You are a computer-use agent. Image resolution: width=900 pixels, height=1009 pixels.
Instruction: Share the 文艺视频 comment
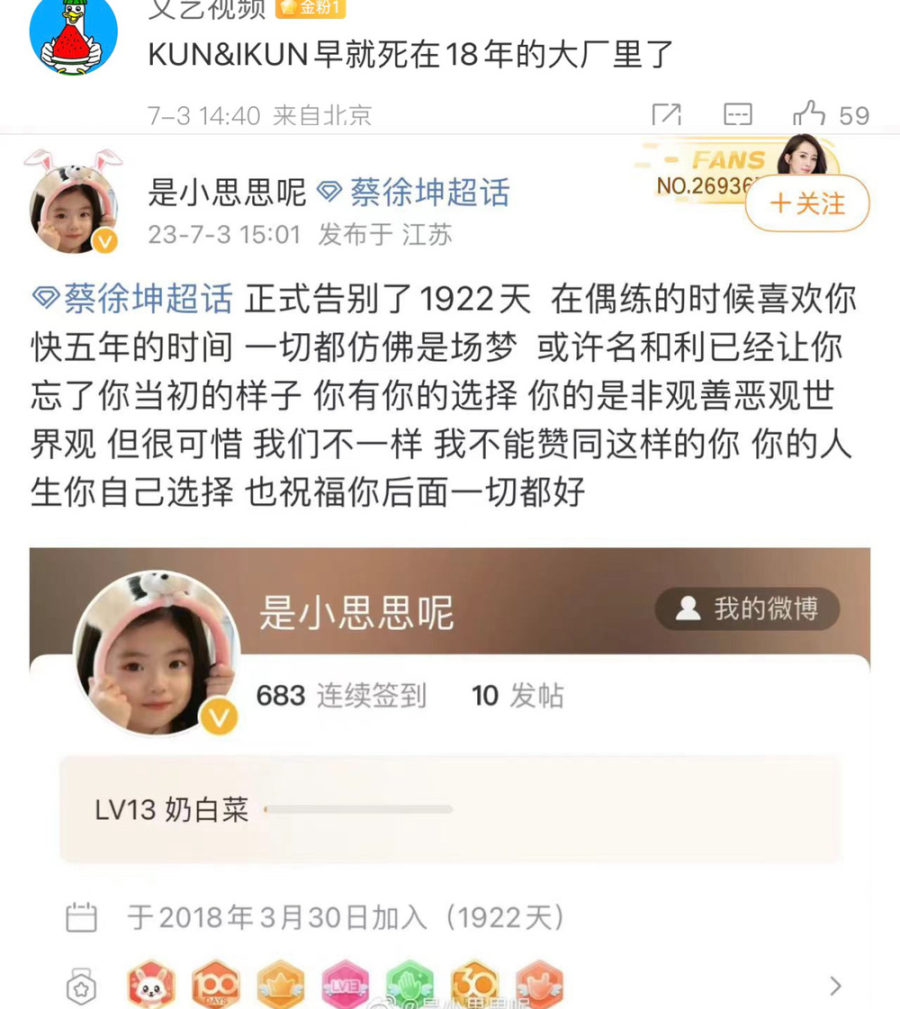pyautogui.click(x=666, y=114)
